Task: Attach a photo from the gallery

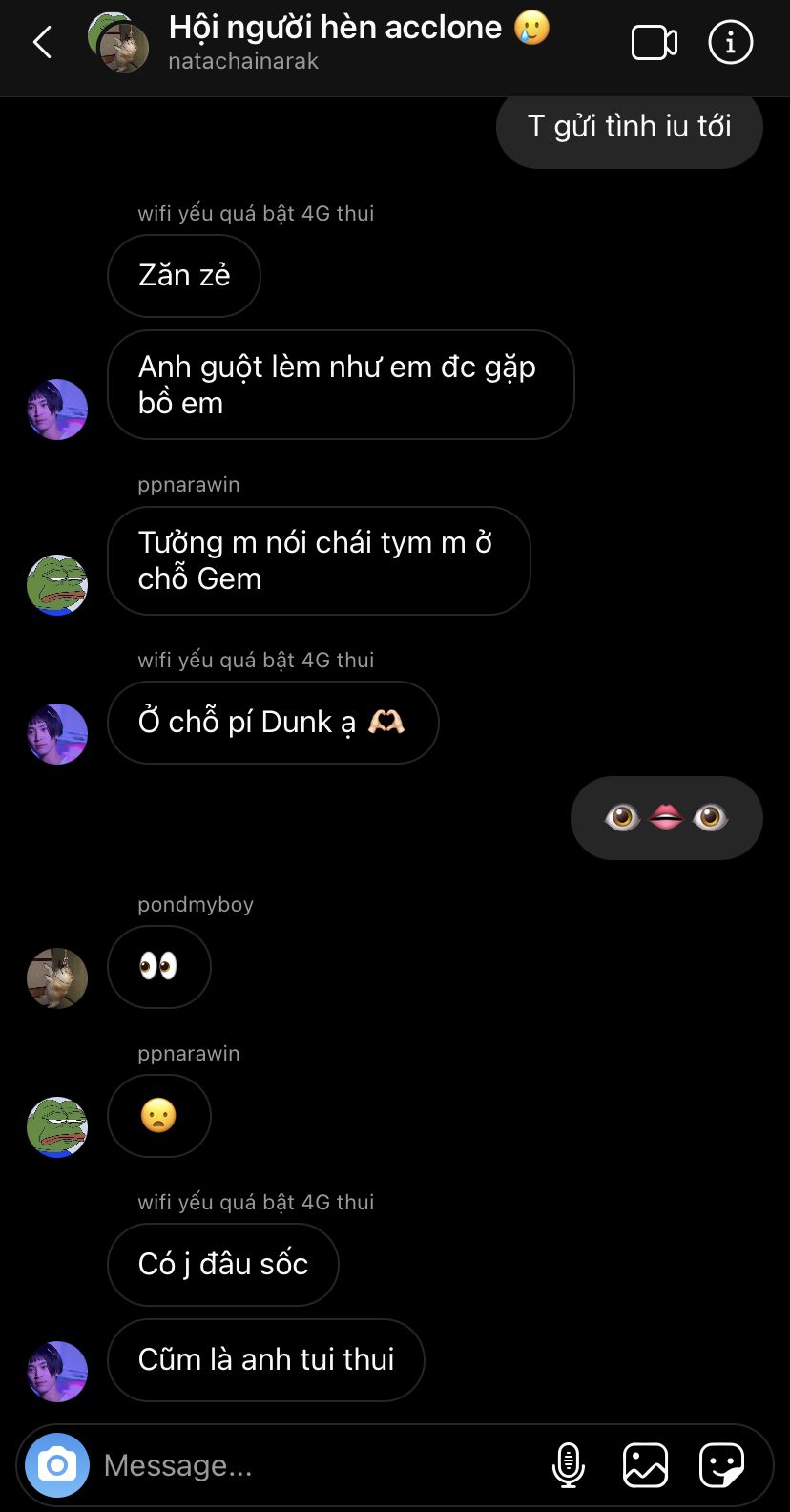Action: click(645, 1464)
